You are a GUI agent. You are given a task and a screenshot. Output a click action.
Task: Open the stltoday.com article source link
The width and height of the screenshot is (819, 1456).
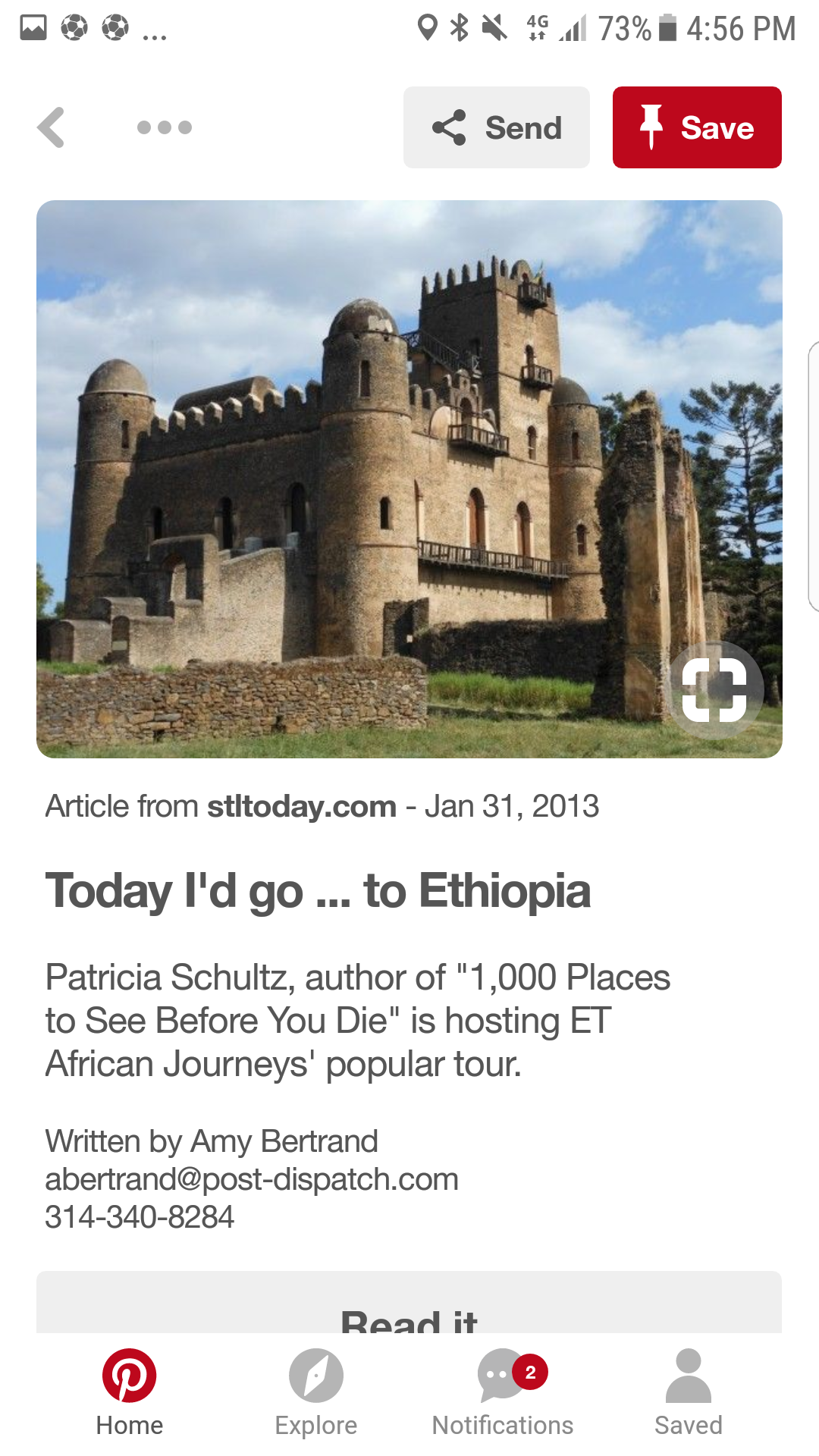301,806
